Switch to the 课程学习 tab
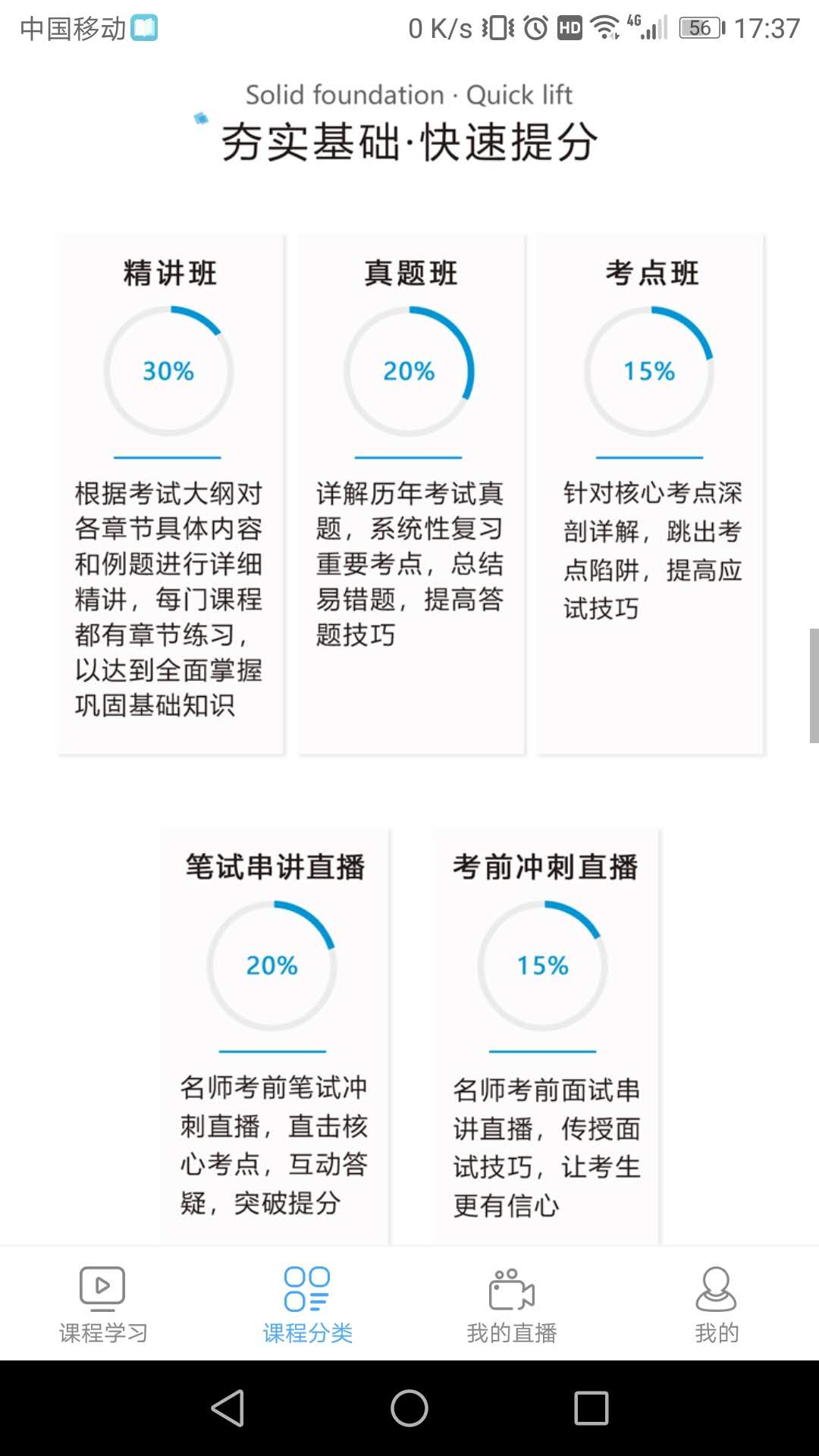 coord(102,1304)
